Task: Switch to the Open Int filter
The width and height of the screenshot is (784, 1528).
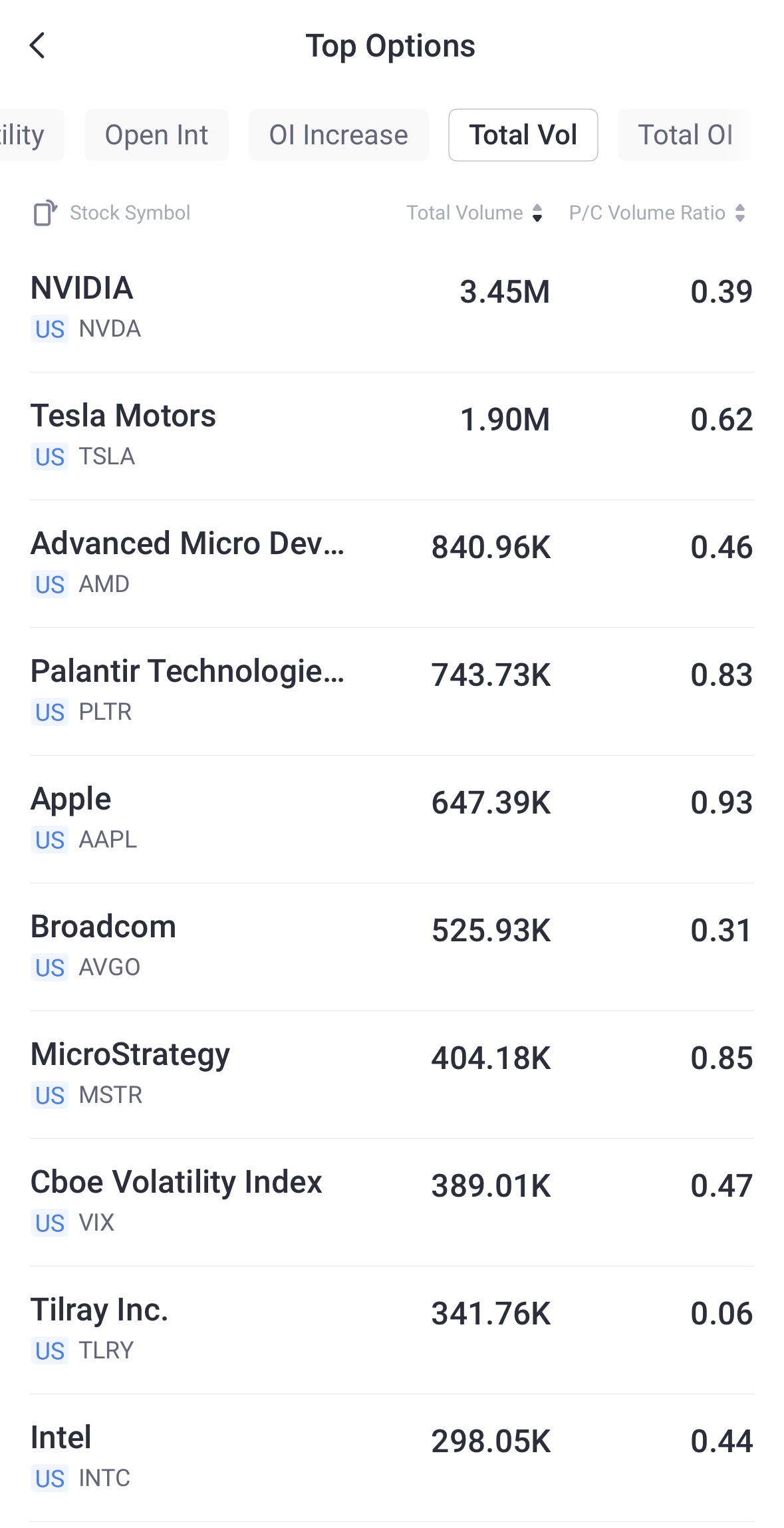Action: (x=156, y=134)
